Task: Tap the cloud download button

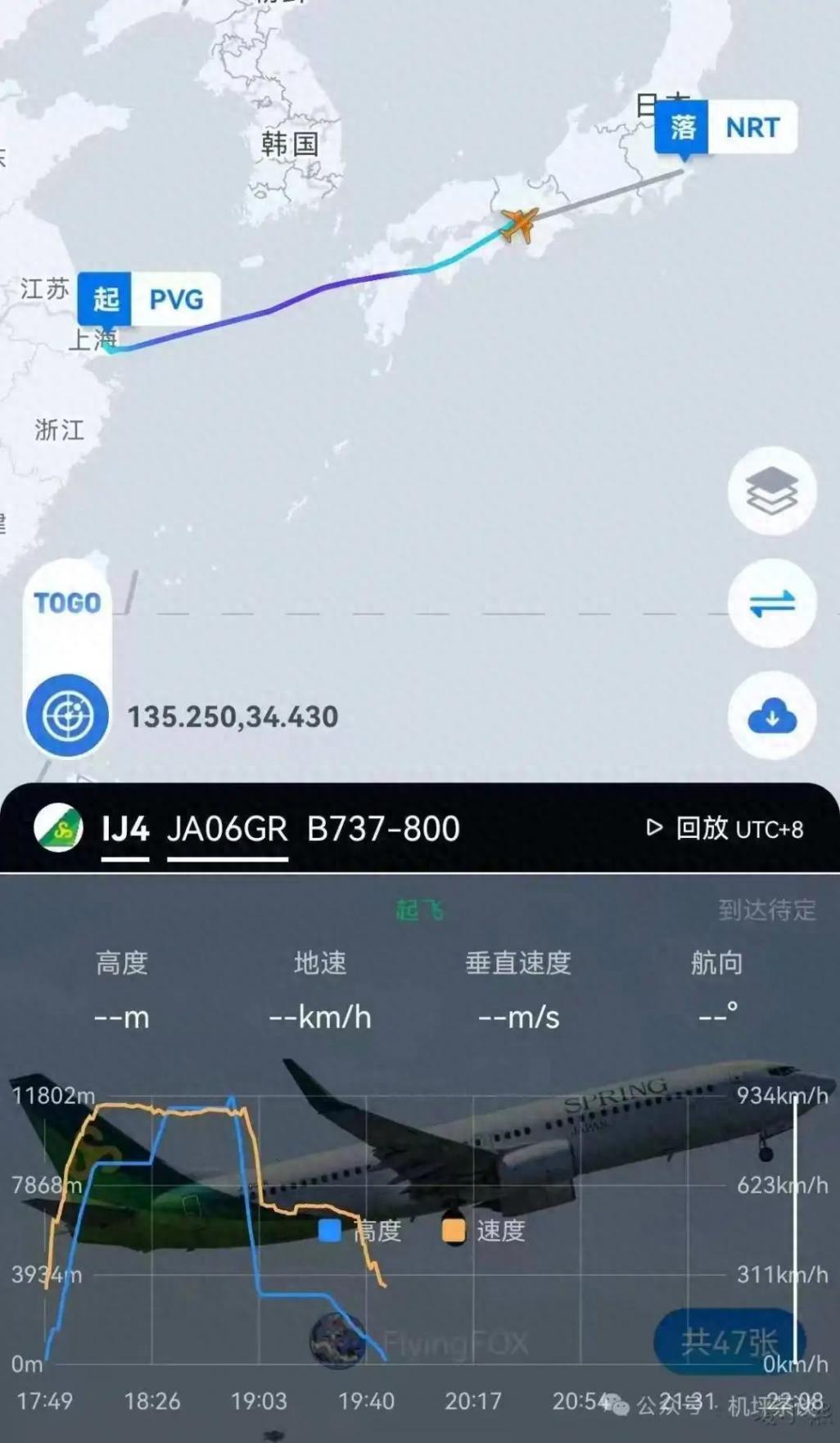Action: 772,717
